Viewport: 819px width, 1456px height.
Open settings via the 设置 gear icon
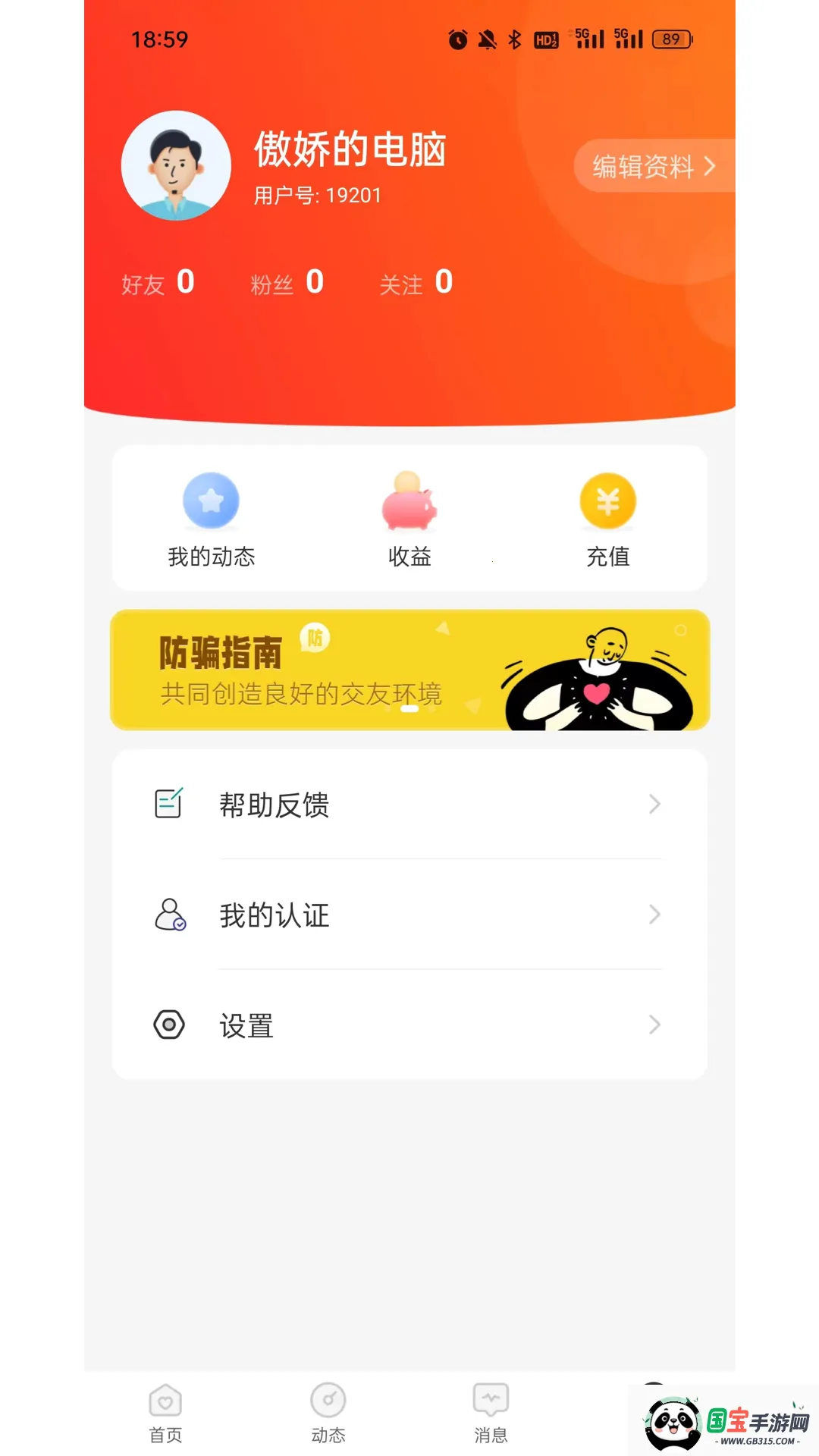pyautogui.click(x=168, y=1025)
